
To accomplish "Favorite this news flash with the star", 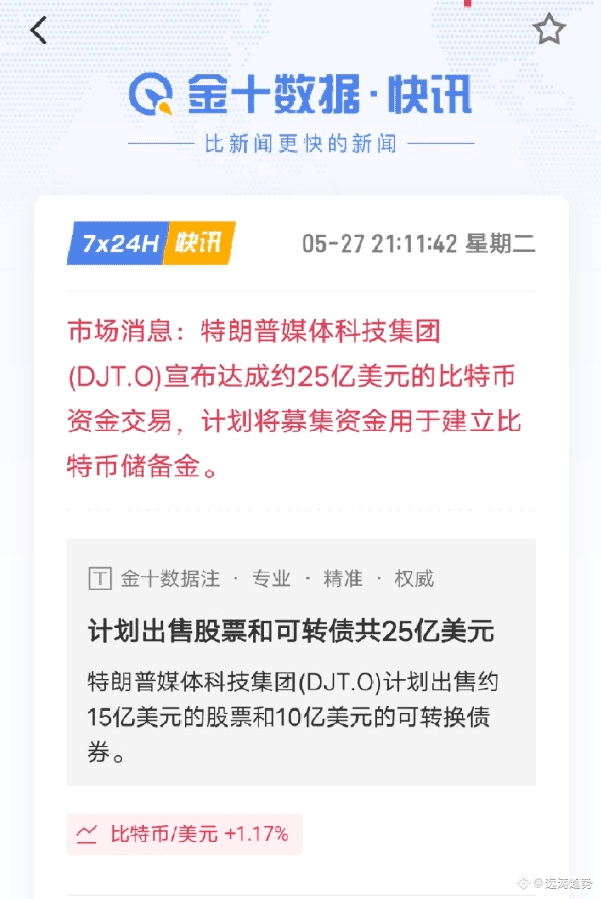I will [549, 30].
